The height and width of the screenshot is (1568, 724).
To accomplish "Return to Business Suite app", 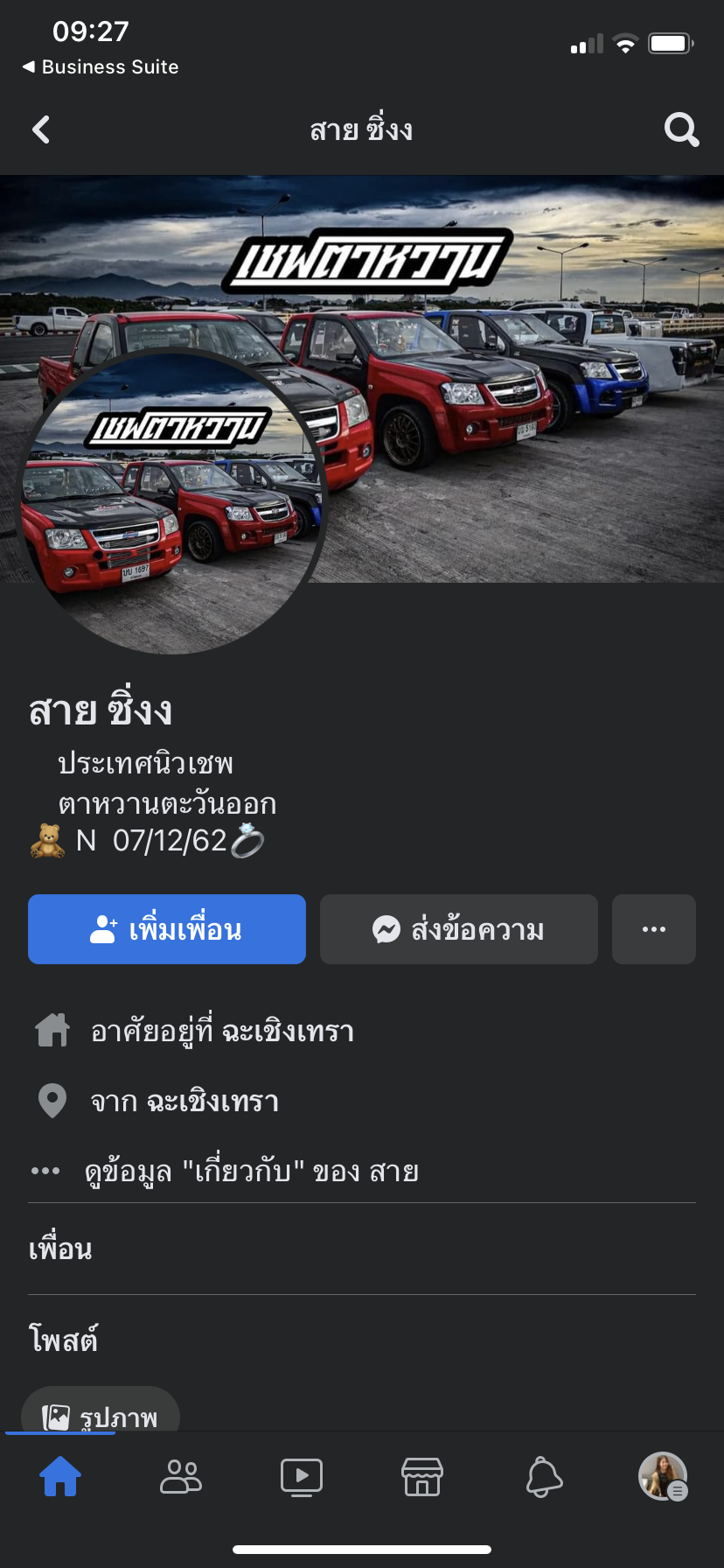I will pyautogui.click(x=101, y=67).
